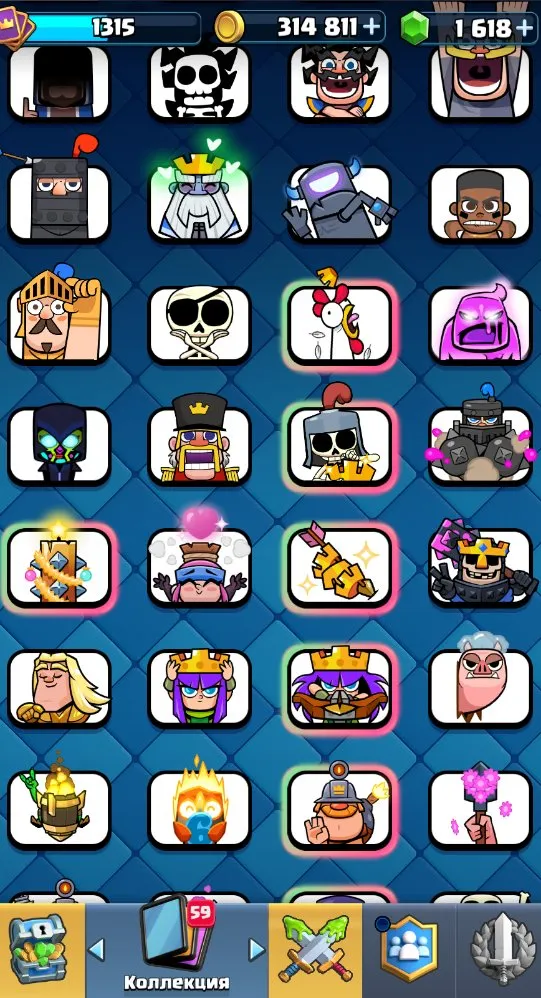The image size is (541, 998).
Task: Add more gold with the plus button
Action: [371, 27]
